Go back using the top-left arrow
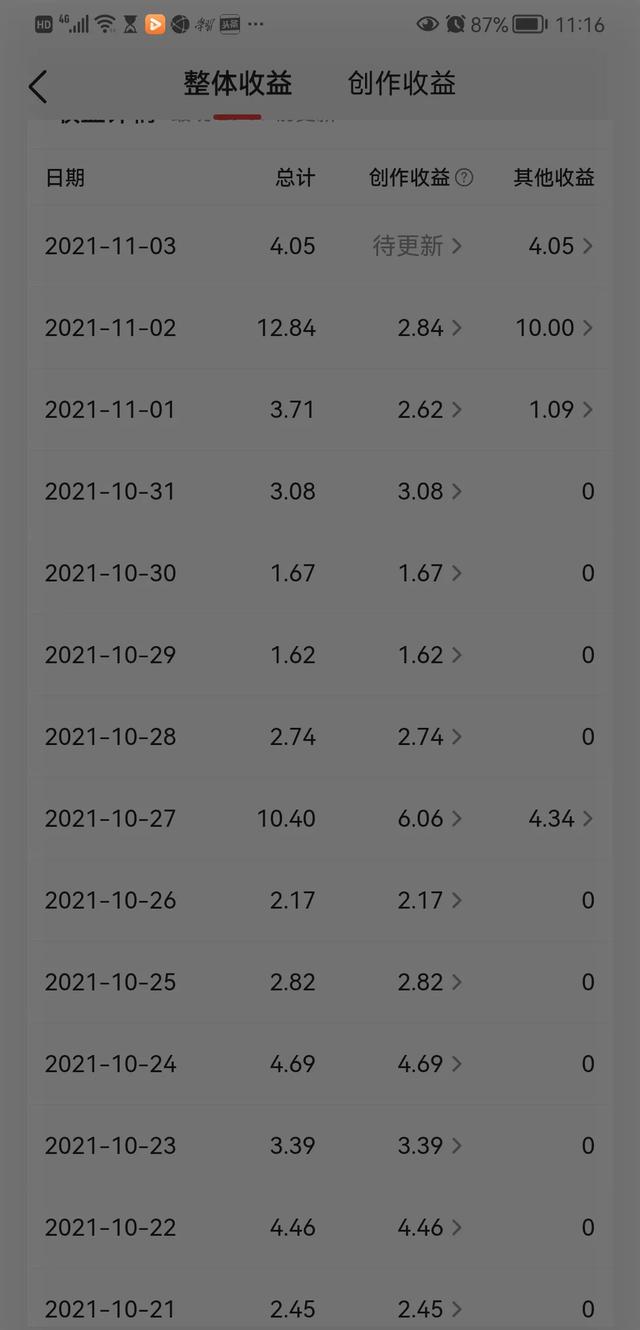The height and width of the screenshot is (1330, 640). (38, 86)
